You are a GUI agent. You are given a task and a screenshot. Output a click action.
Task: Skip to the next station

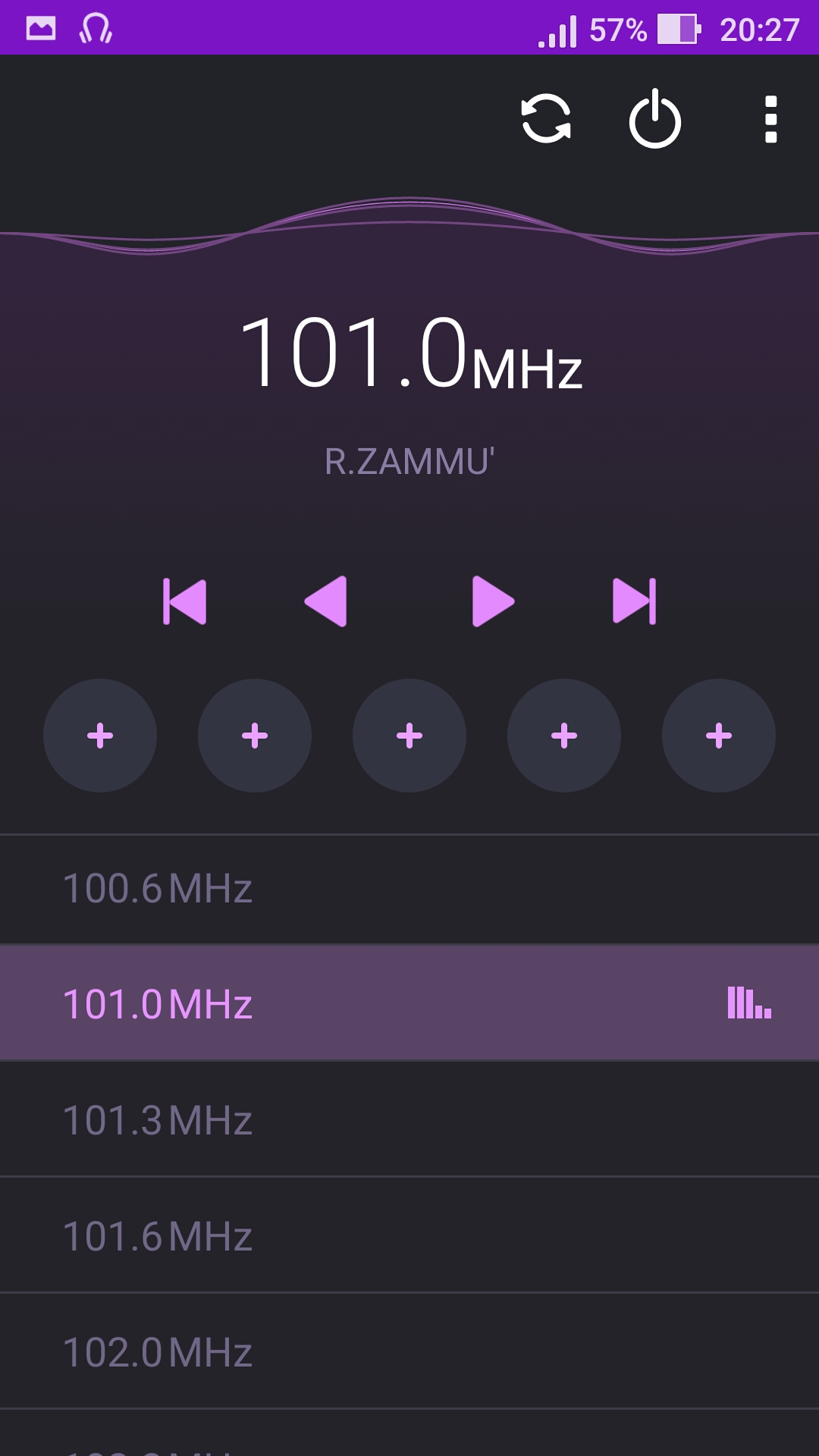635,601
